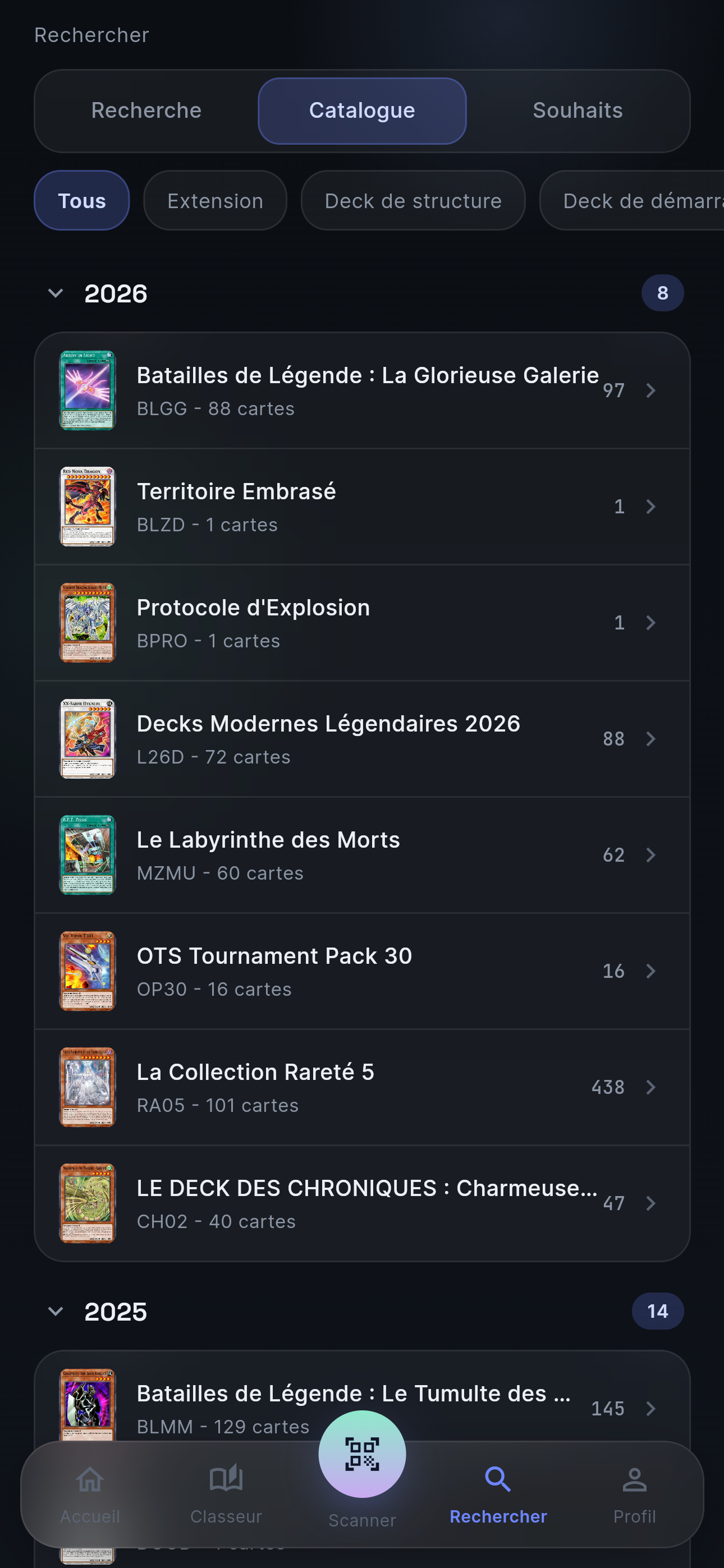Viewport: 724px width, 1568px height.
Task: Open Batailles de Légende : La Glorieuse Galerie
Action: click(361, 391)
